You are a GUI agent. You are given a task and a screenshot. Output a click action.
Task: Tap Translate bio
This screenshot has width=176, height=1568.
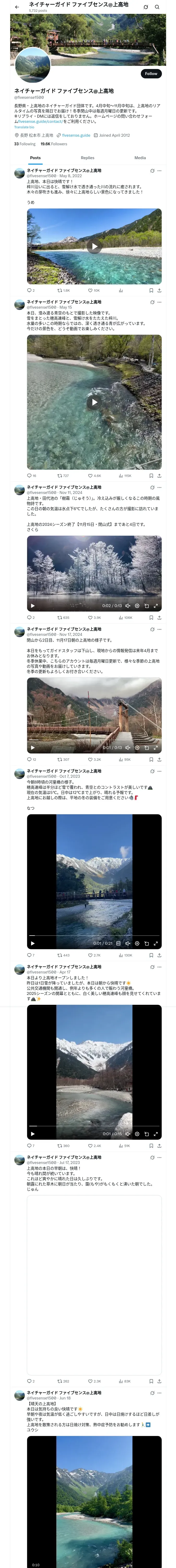pos(24,127)
